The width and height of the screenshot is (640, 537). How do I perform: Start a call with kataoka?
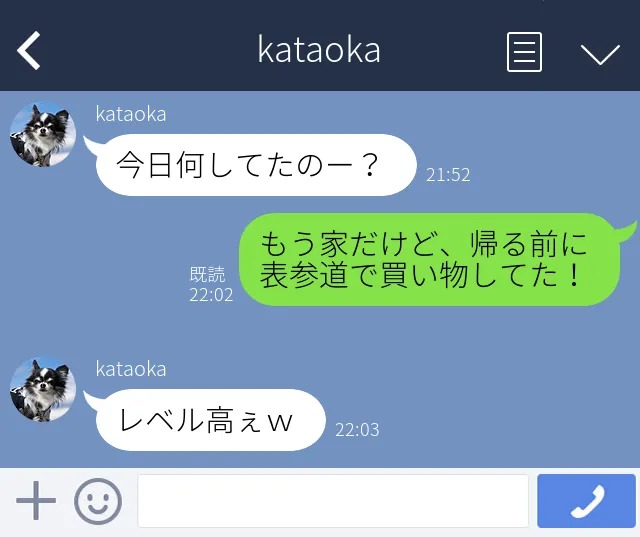586,501
